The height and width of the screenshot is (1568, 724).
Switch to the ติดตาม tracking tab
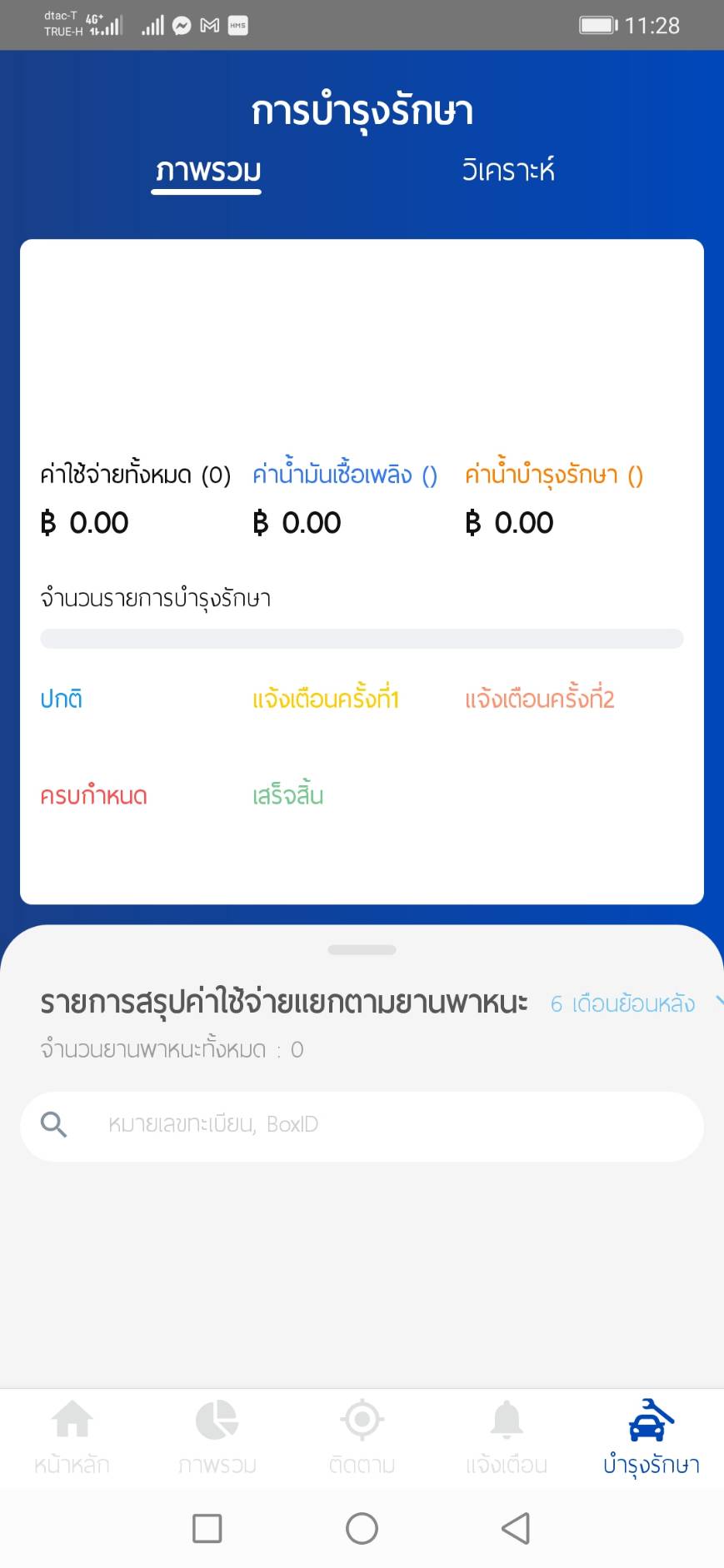(x=362, y=1436)
